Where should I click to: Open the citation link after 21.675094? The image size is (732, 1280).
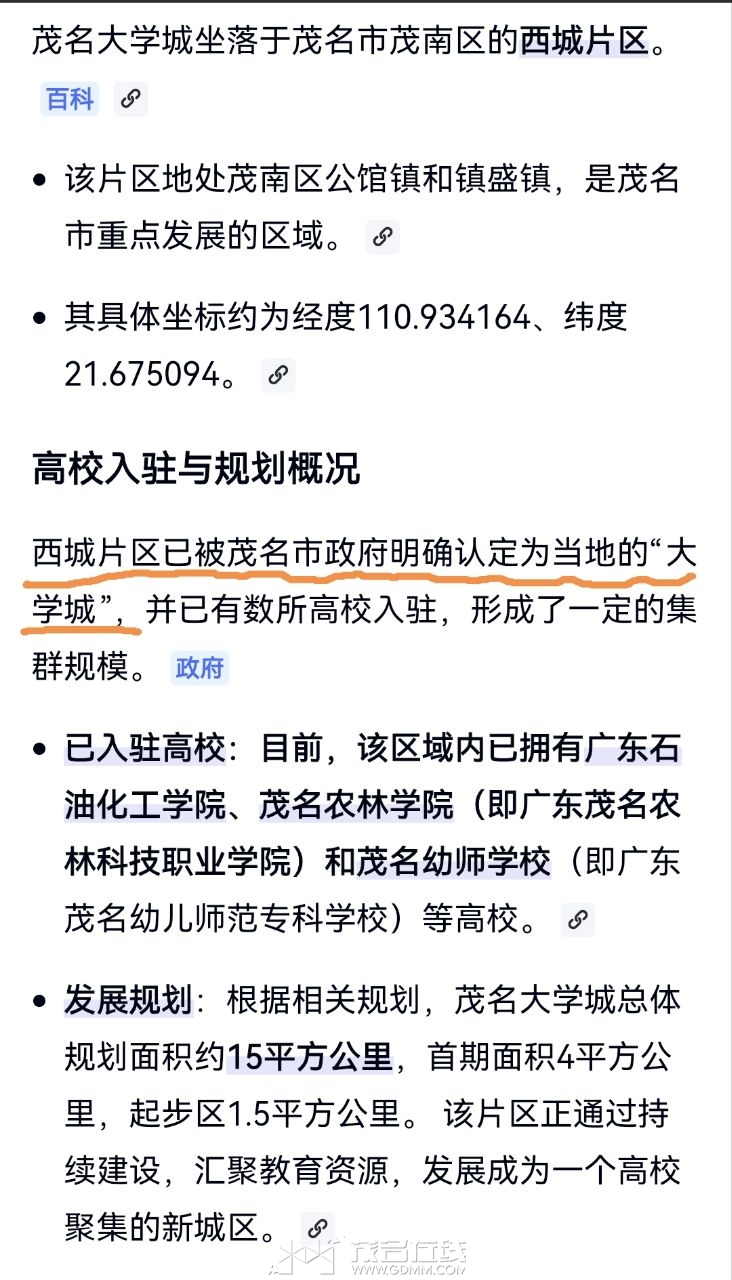point(278,375)
